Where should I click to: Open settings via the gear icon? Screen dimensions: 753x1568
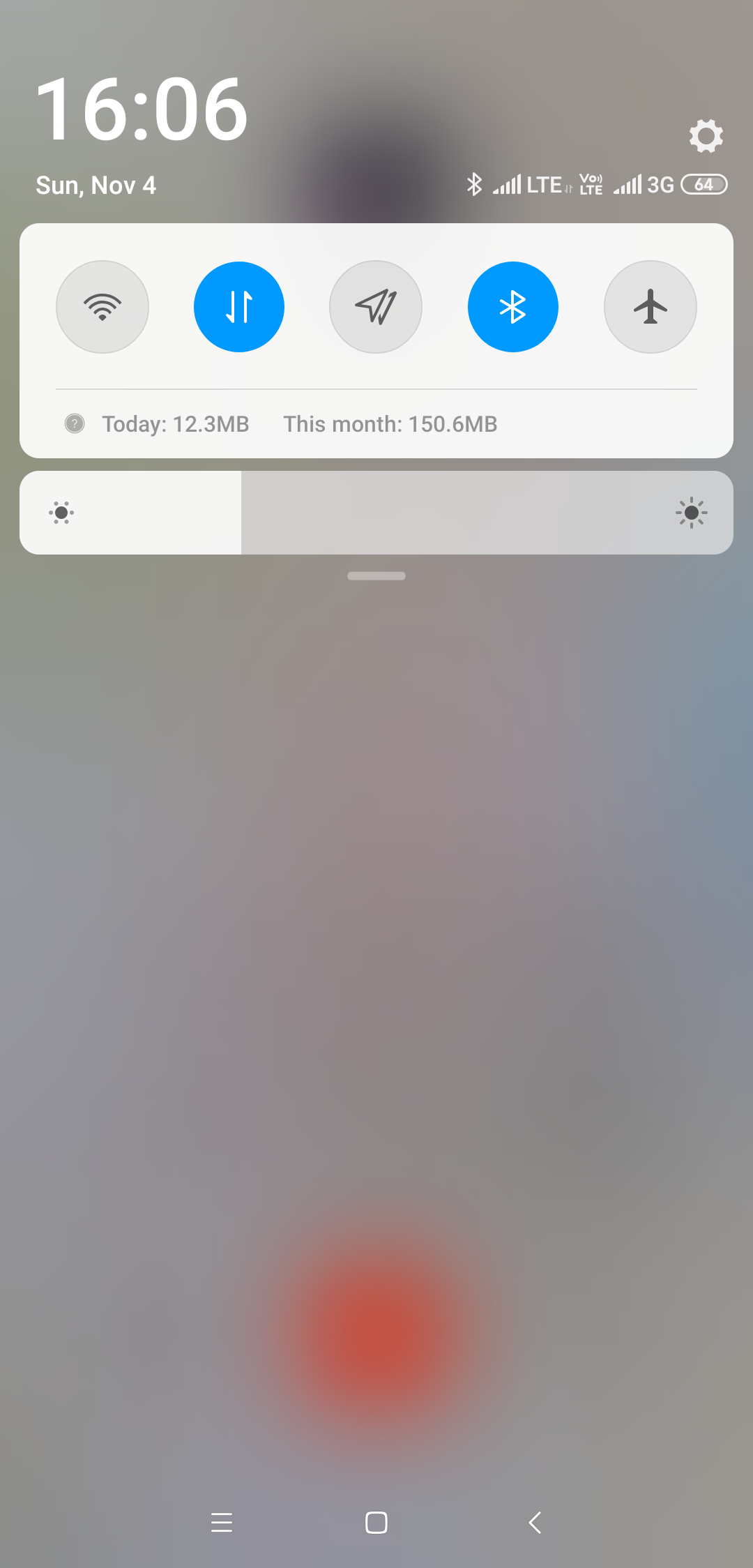click(706, 135)
